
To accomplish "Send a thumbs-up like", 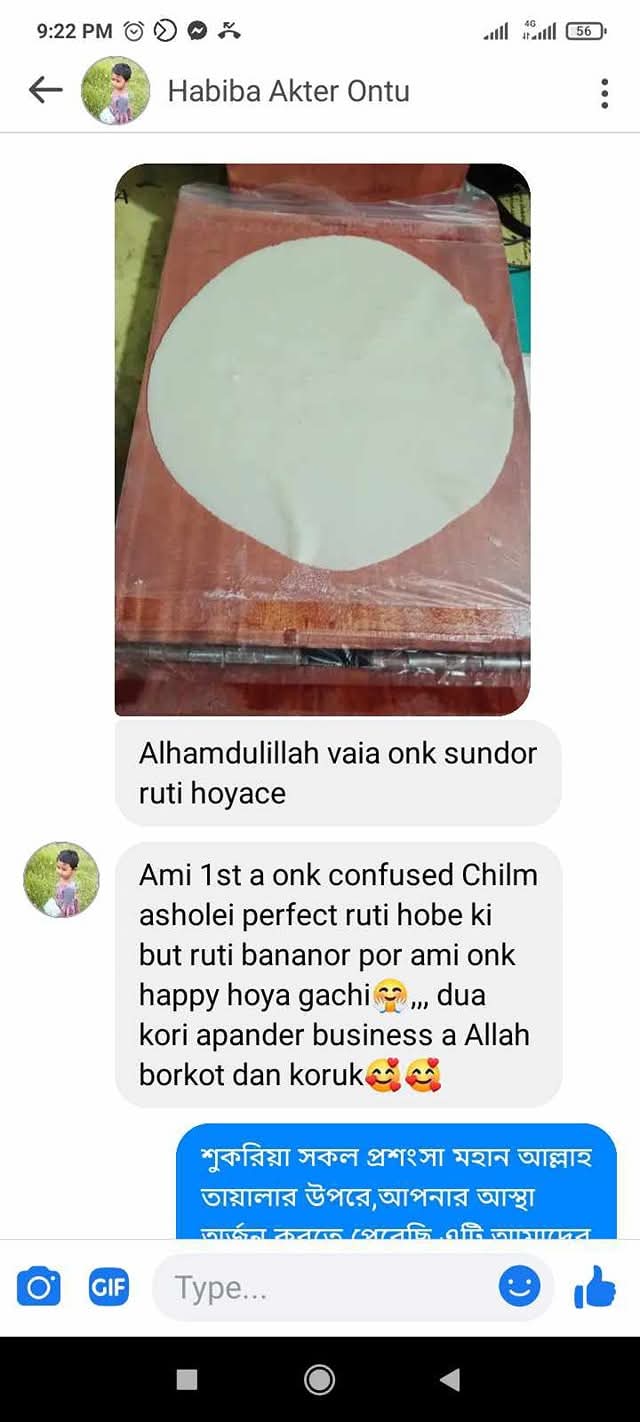I will 594,1287.
